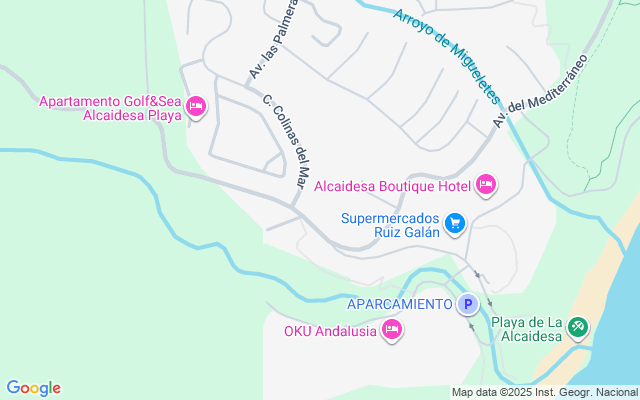Image resolution: width=640 pixels, height=400 pixels.
Task: Open the OKU Andalusia hotel pin
Action: pos(392,330)
